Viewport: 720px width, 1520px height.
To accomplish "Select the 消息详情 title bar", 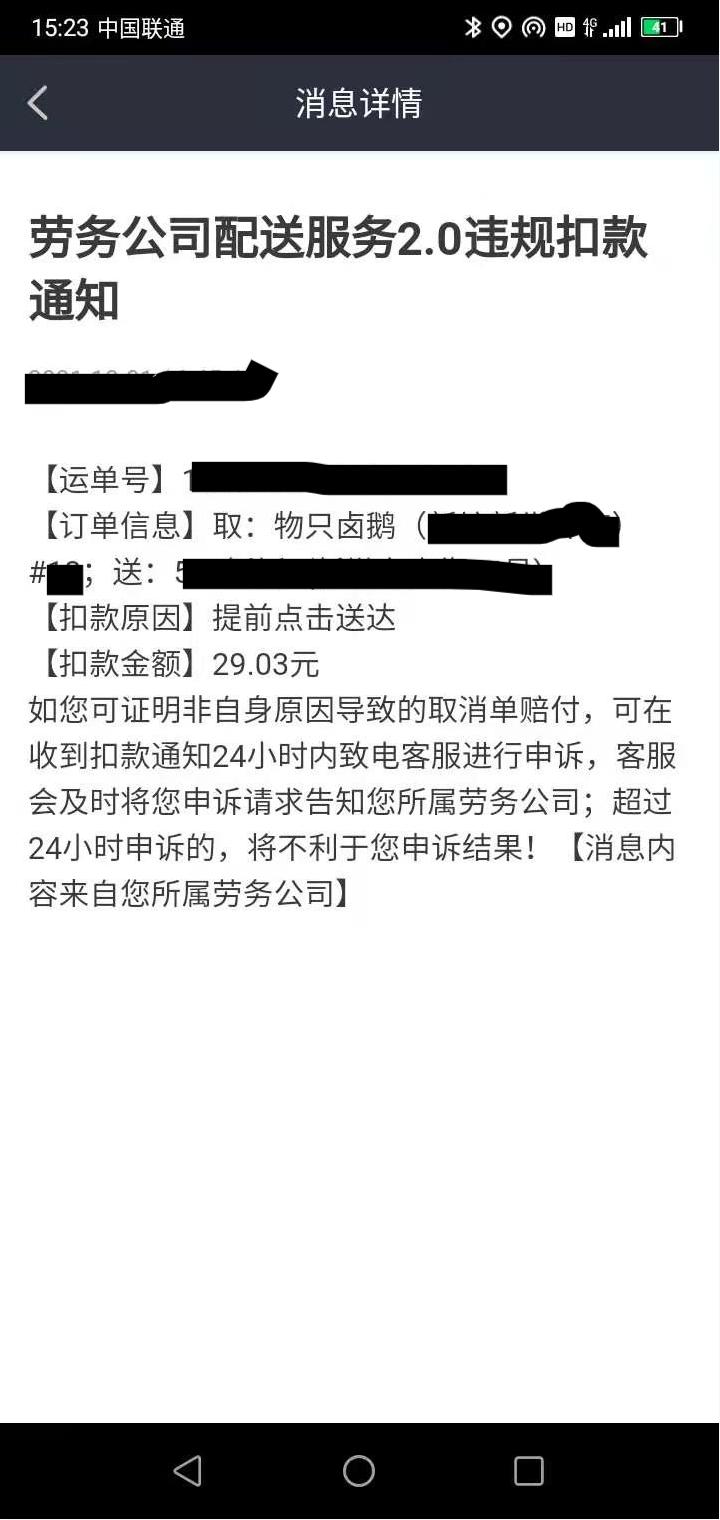I will pyautogui.click(x=358, y=102).
